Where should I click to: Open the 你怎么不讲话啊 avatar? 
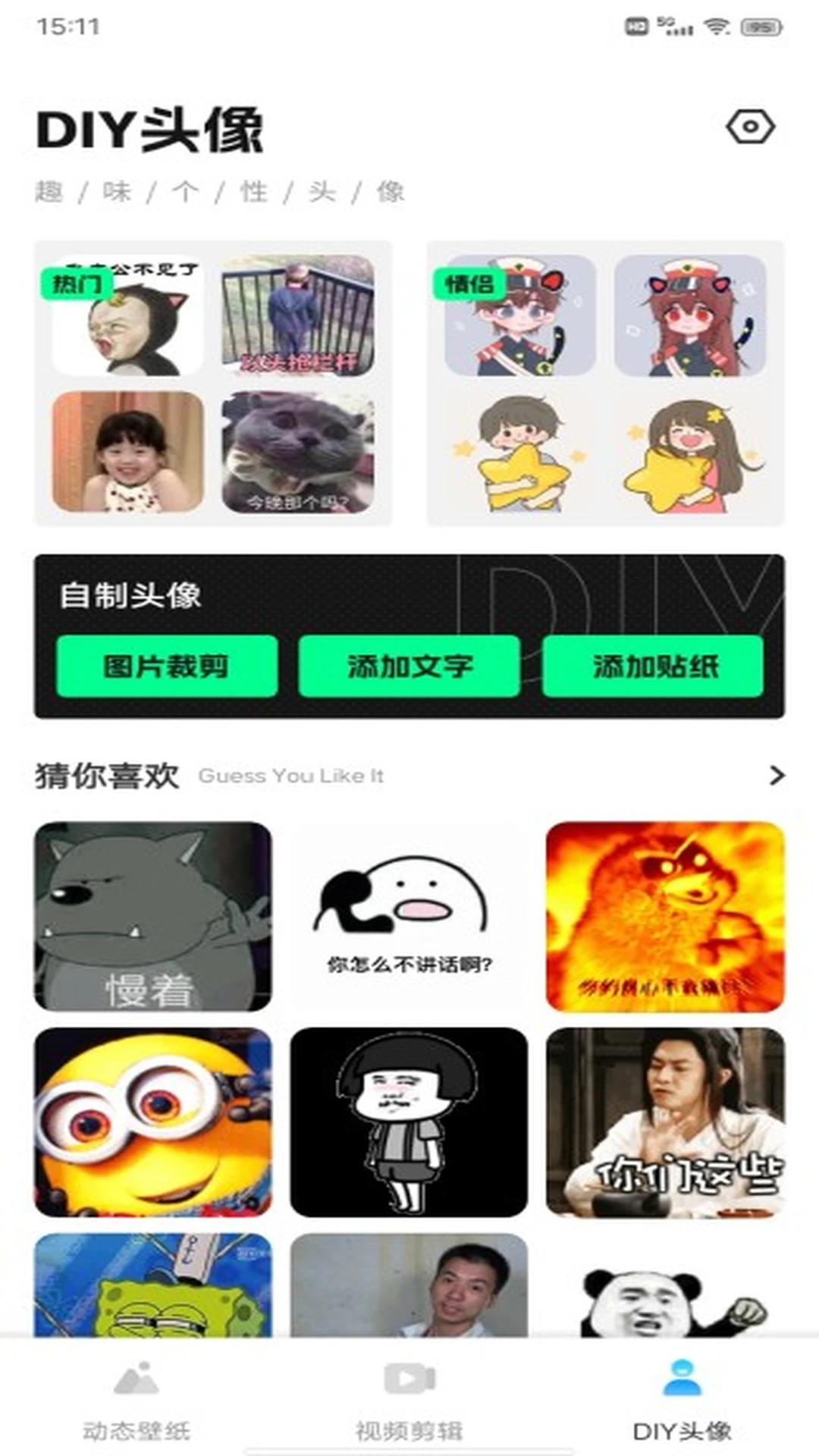click(409, 916)
